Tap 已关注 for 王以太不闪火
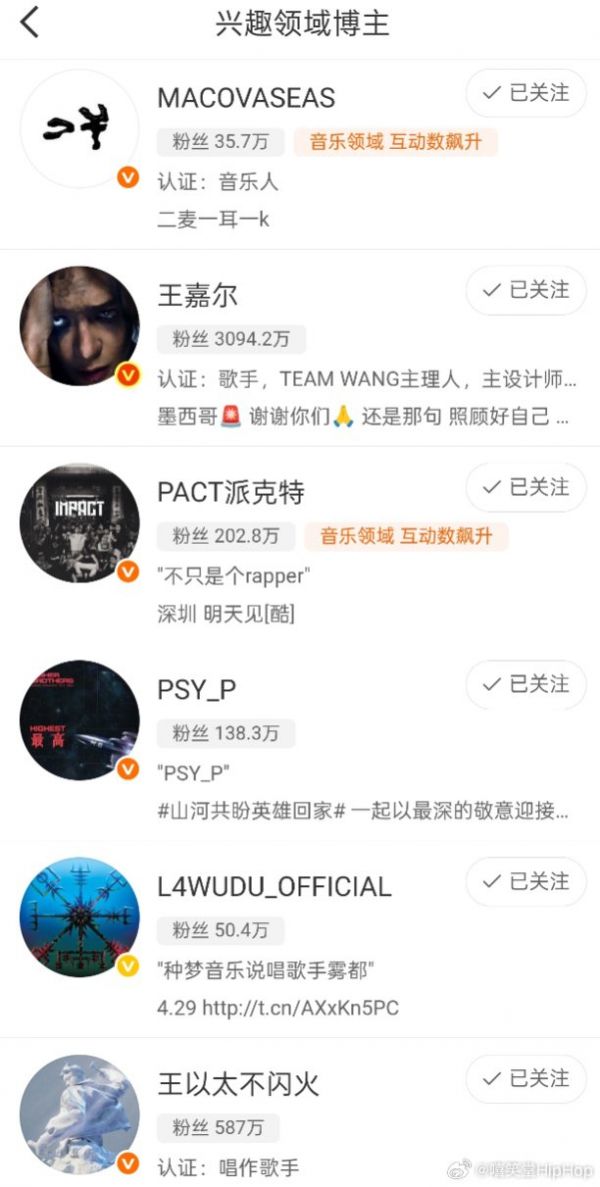The image size is (600, 1187). coord(526,1079)
